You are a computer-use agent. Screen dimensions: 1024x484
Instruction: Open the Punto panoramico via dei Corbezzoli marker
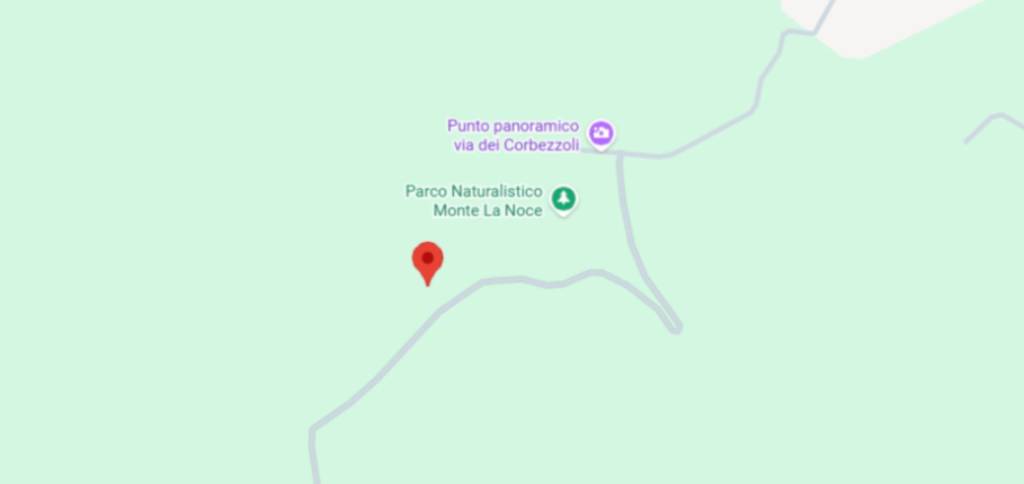click(600, 133)
